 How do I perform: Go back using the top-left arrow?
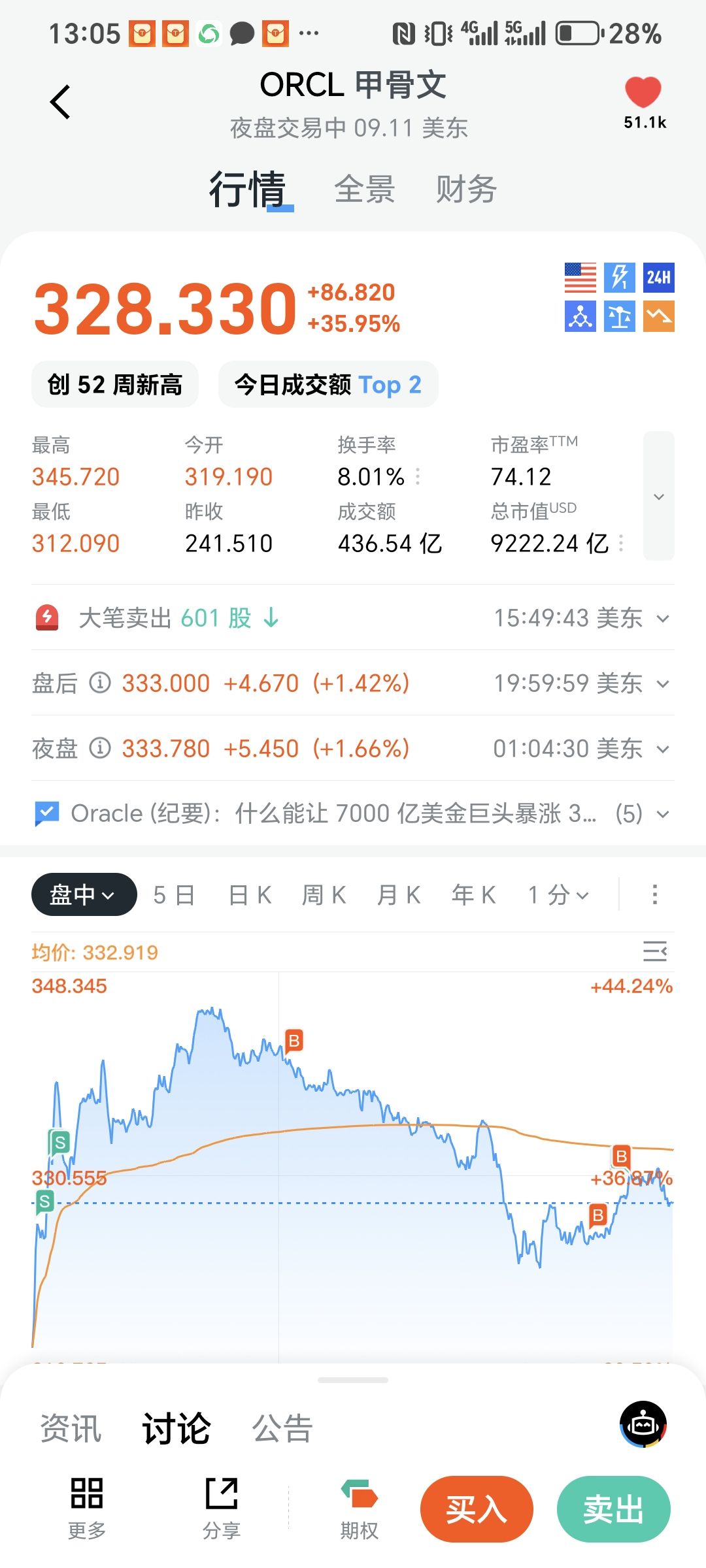[60, 103]
